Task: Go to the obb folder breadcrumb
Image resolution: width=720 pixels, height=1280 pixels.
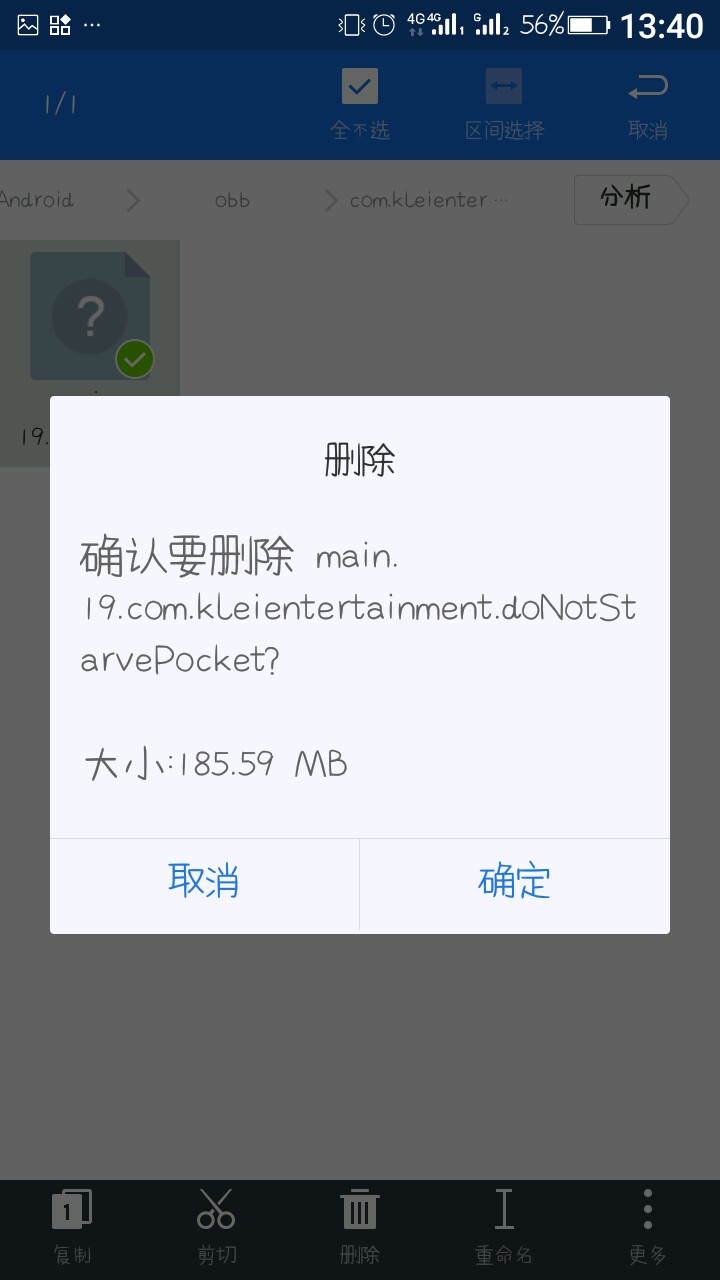Action: click(232, 200)
